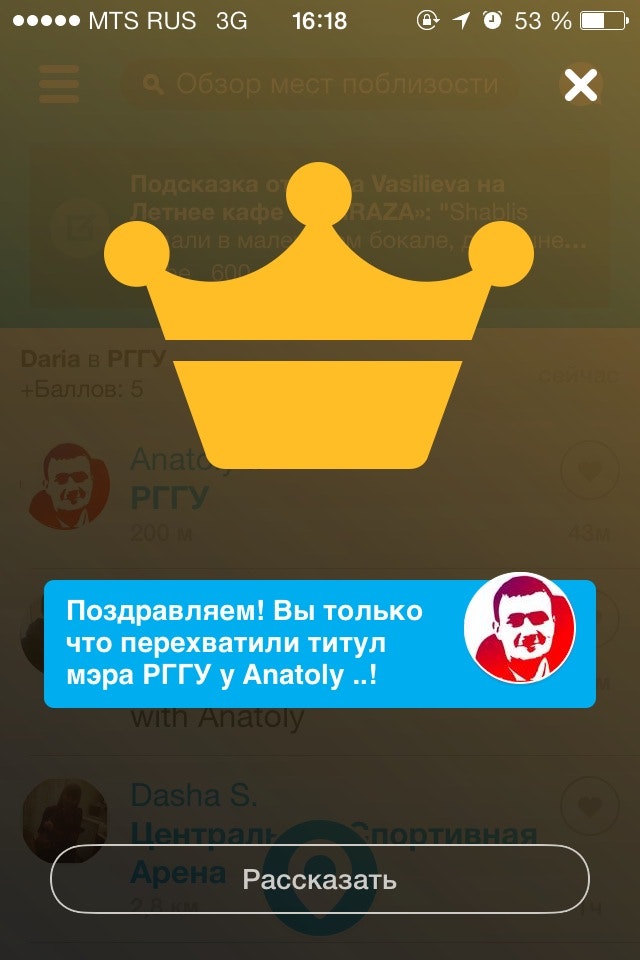Close the mayor congratulation overlay
The image size is (640, 960).
click(581, 86)
